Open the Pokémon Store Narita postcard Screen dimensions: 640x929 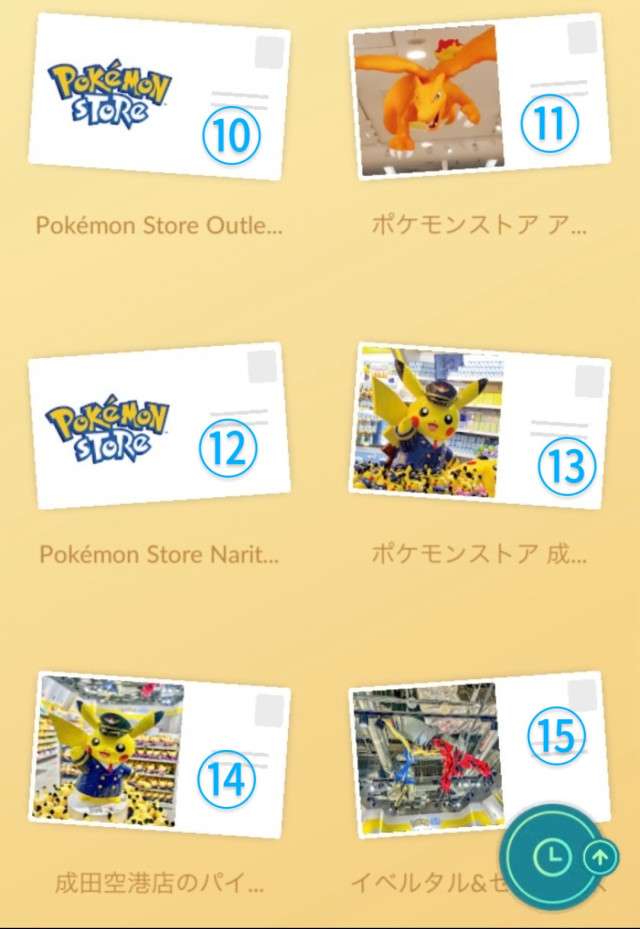click(x=159, y=425)
